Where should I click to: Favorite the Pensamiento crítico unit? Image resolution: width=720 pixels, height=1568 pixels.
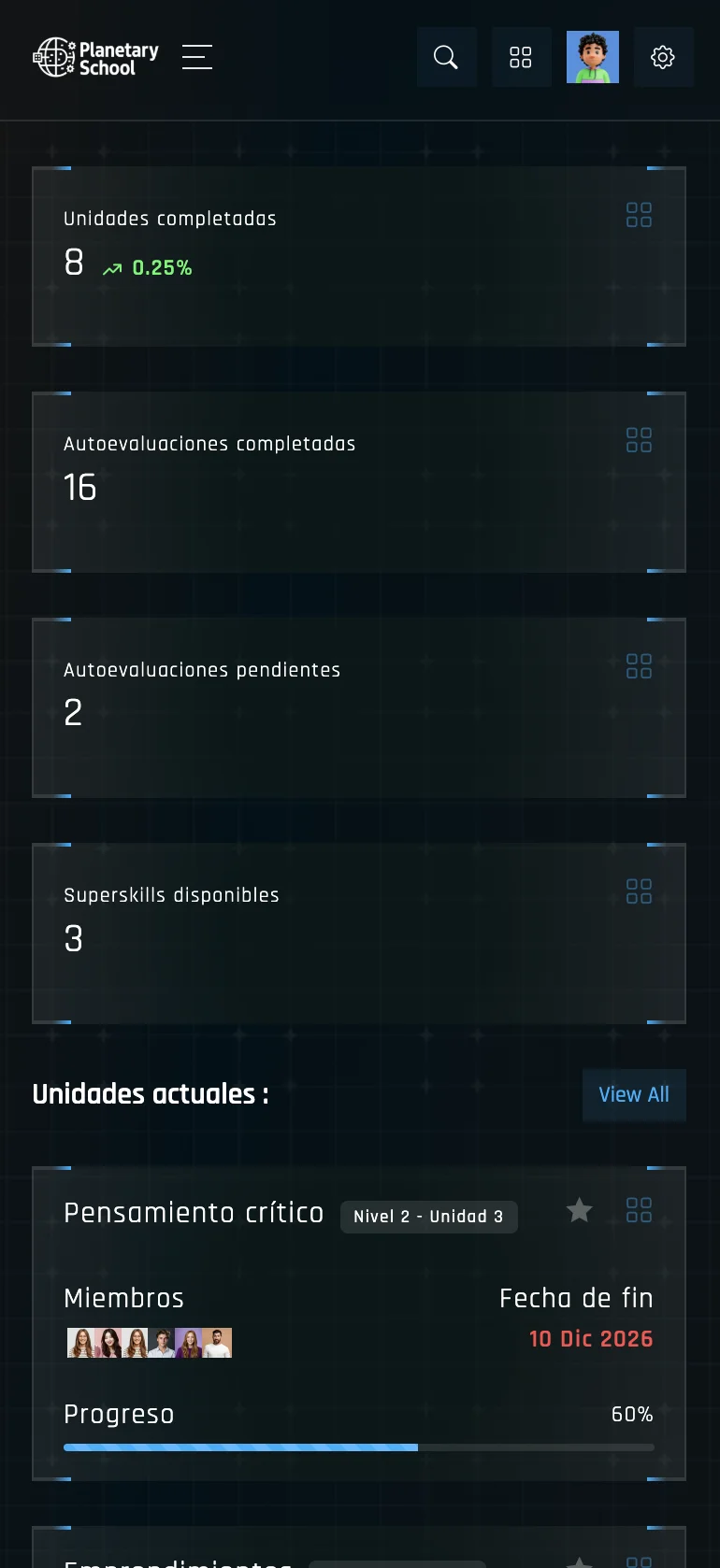pos(580,1210)
